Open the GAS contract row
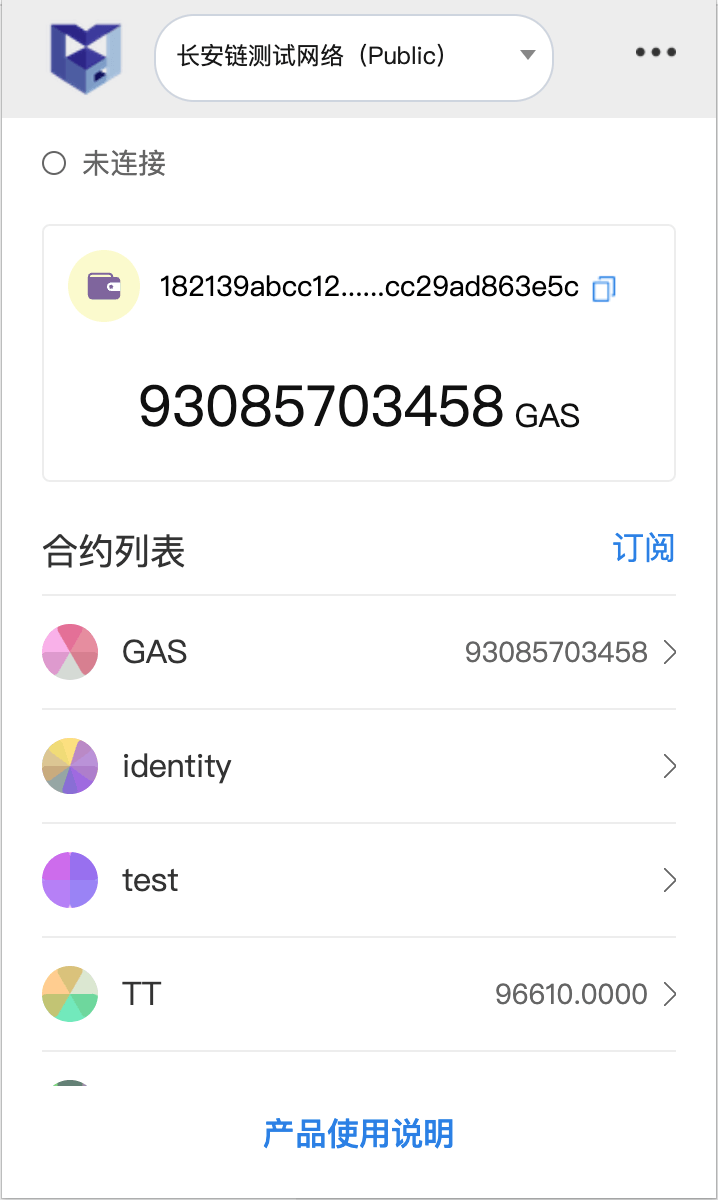 pos(358,653)
